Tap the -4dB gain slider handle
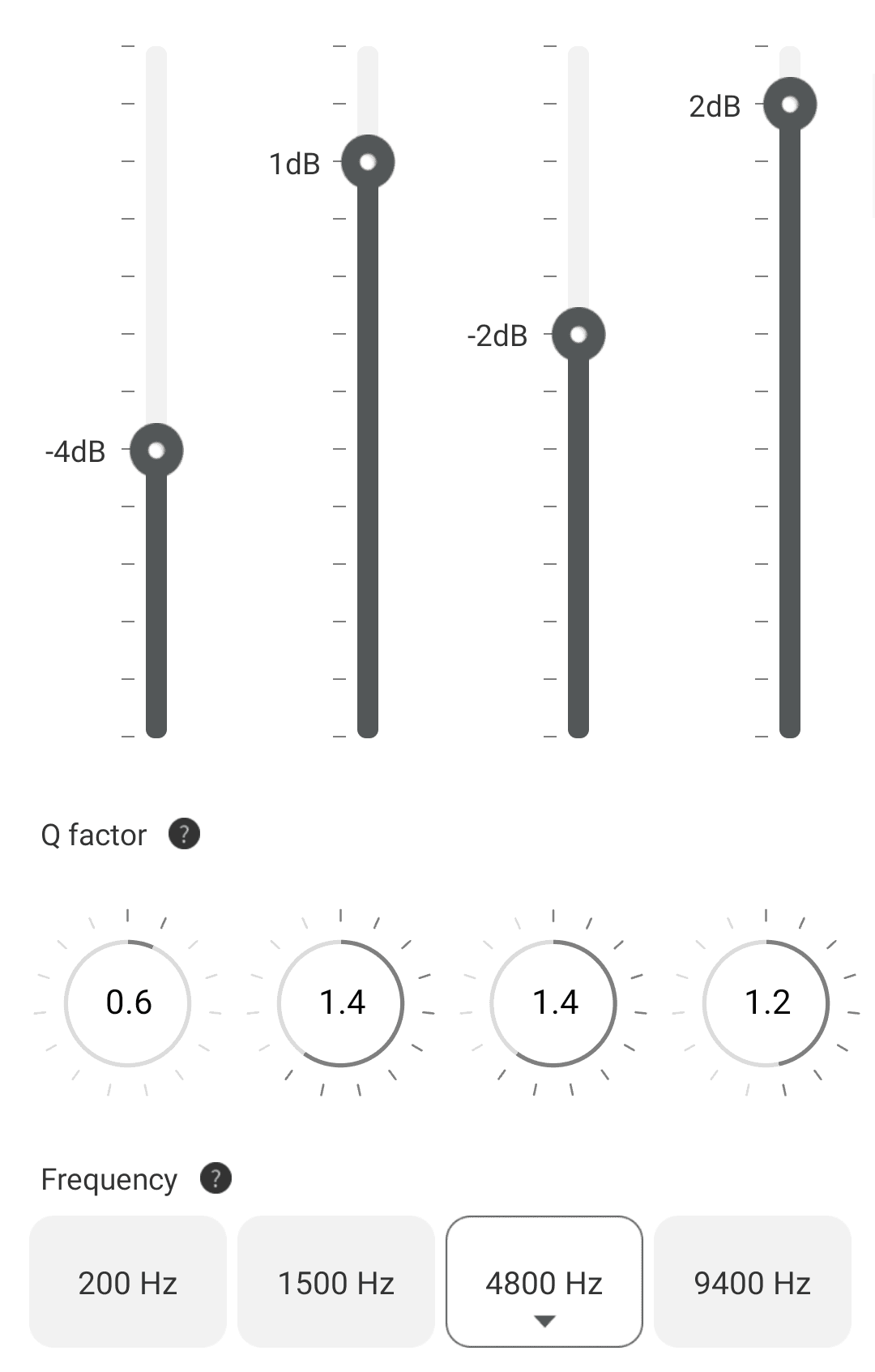 tap(156, 450)
